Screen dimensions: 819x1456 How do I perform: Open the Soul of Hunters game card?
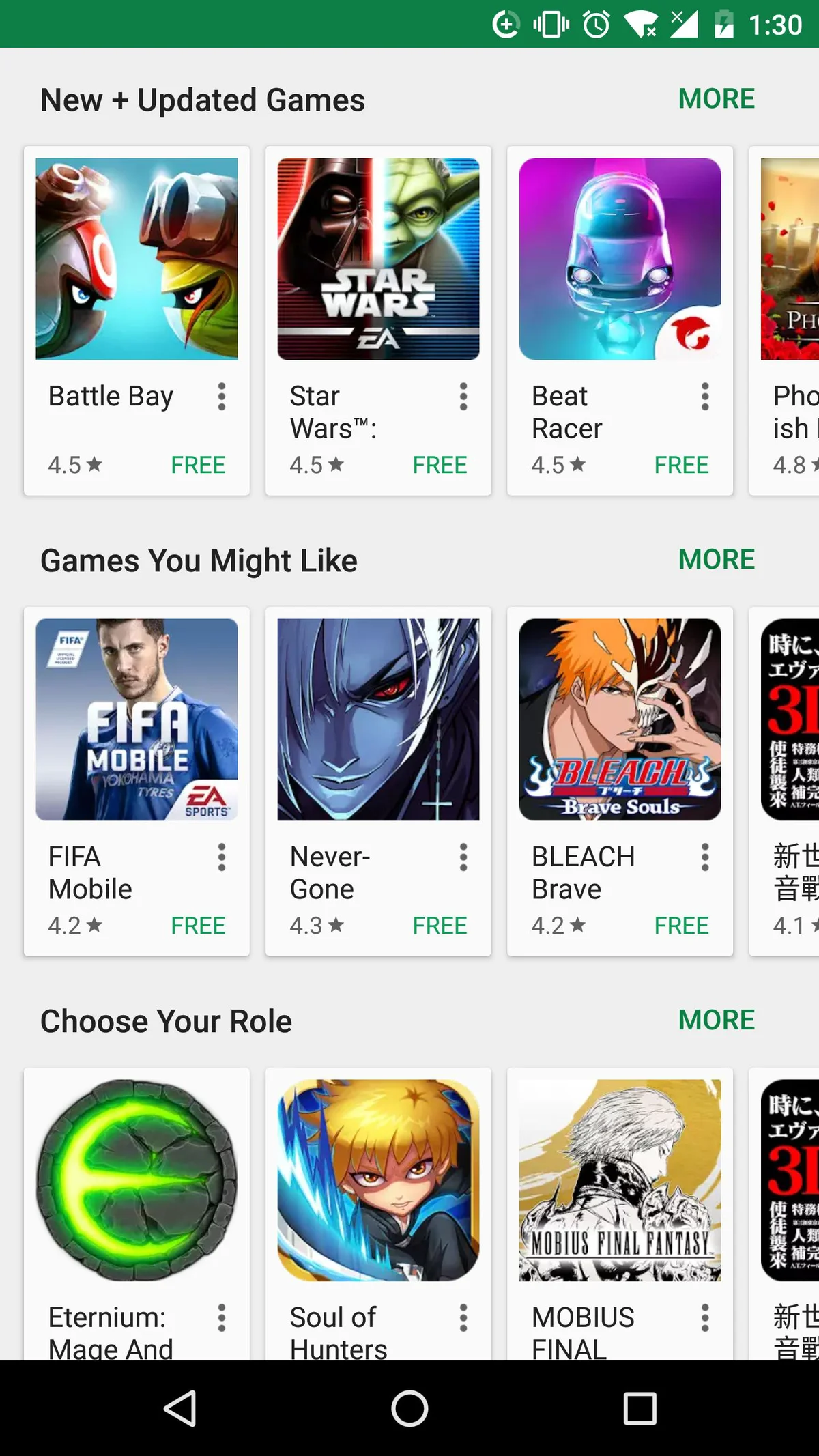pyautogui.click(x=378, y=1181)
